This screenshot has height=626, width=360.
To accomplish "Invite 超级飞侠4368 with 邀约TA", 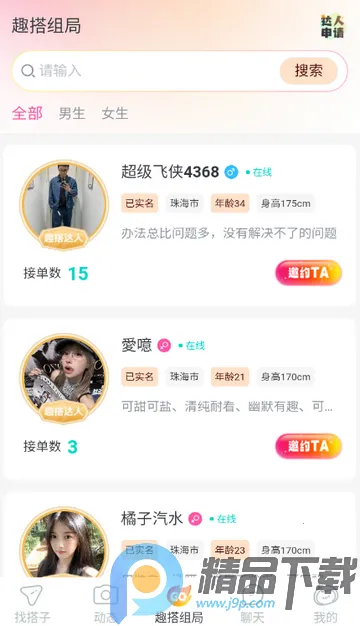I will tap(309, 273).
